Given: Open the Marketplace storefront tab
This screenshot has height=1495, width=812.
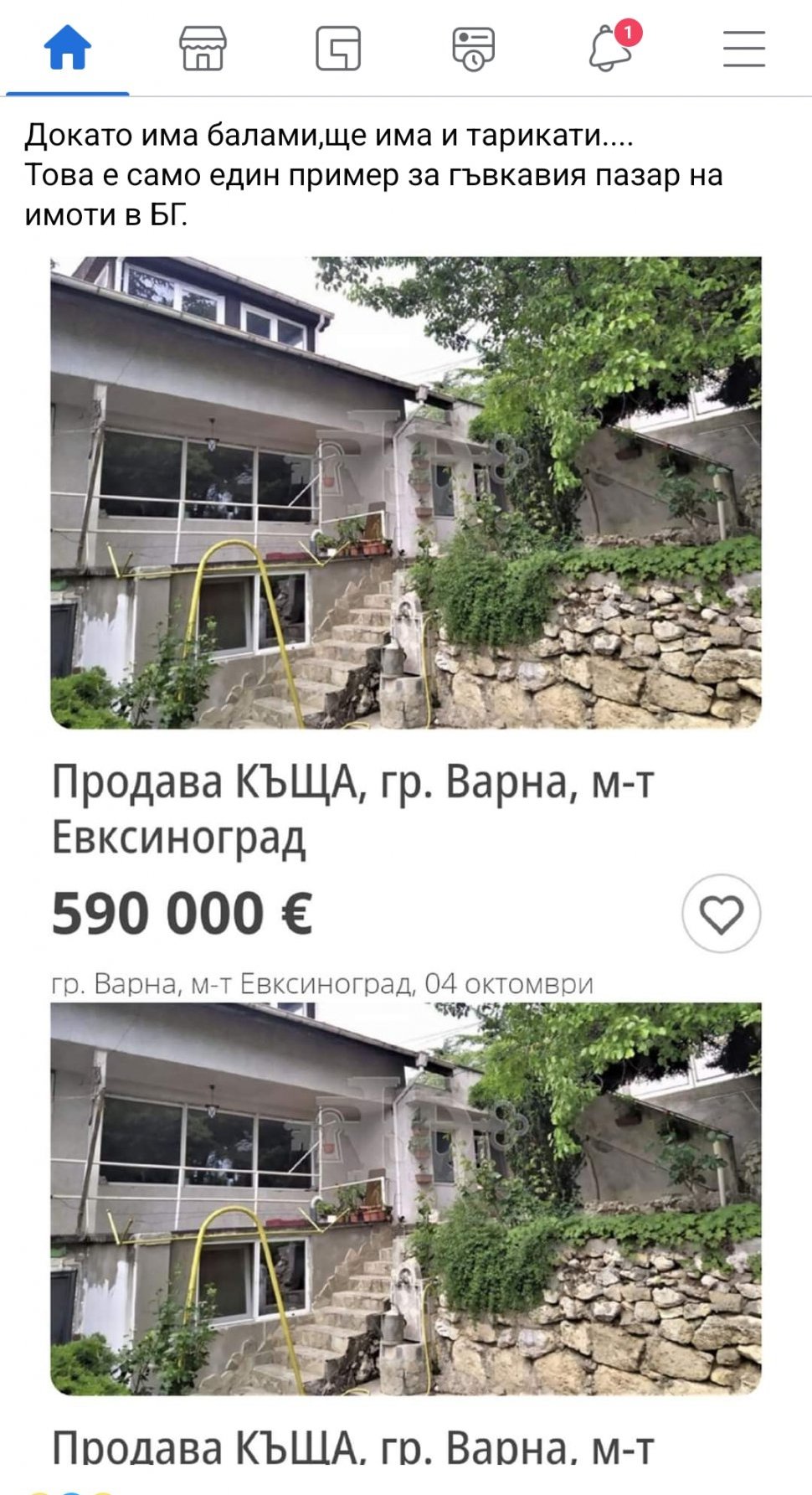Looking at the screenshot, I should (x=203, y=48).
